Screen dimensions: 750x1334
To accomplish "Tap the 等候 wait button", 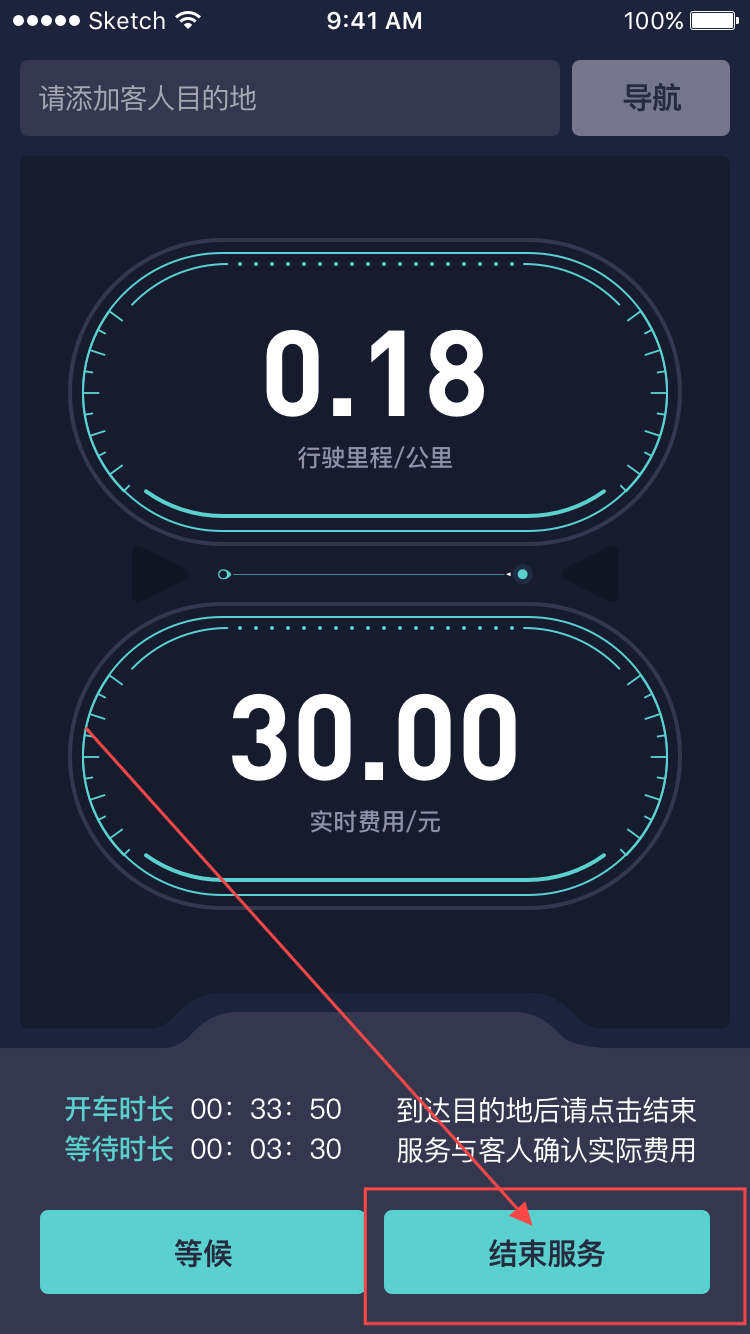I will 202,1252.
